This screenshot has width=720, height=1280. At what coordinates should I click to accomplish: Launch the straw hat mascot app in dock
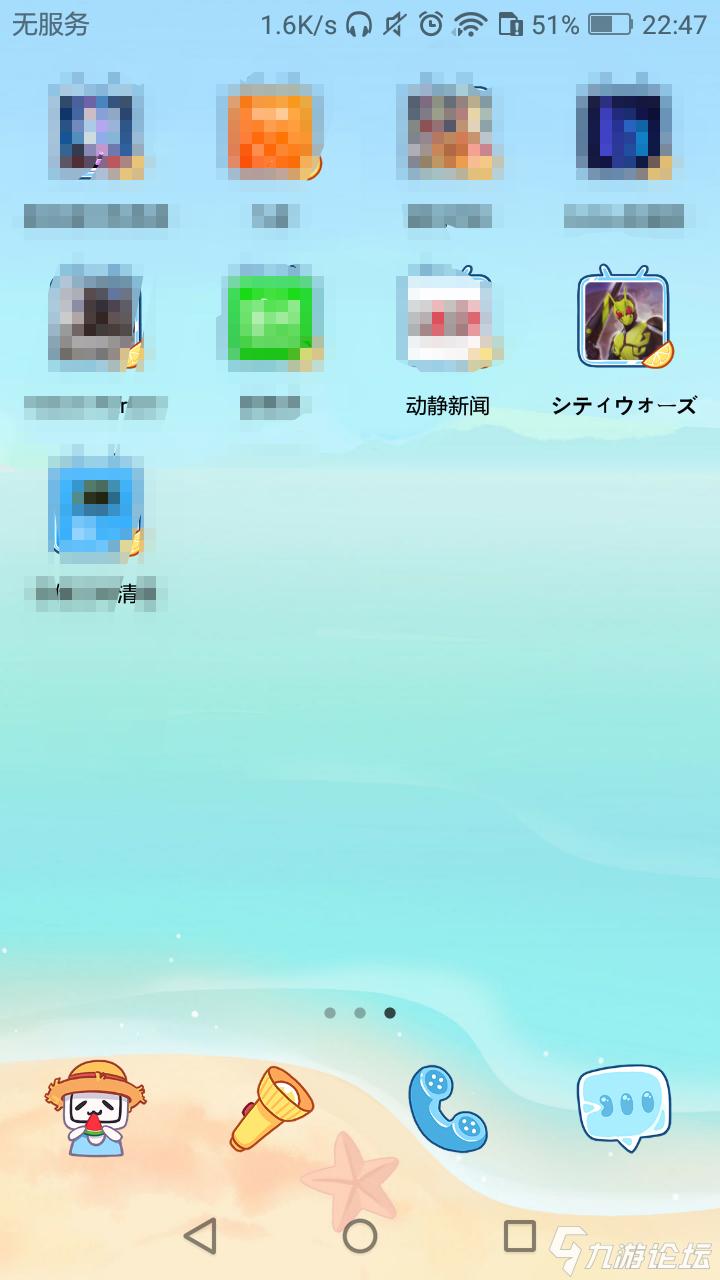(96, 1108)
